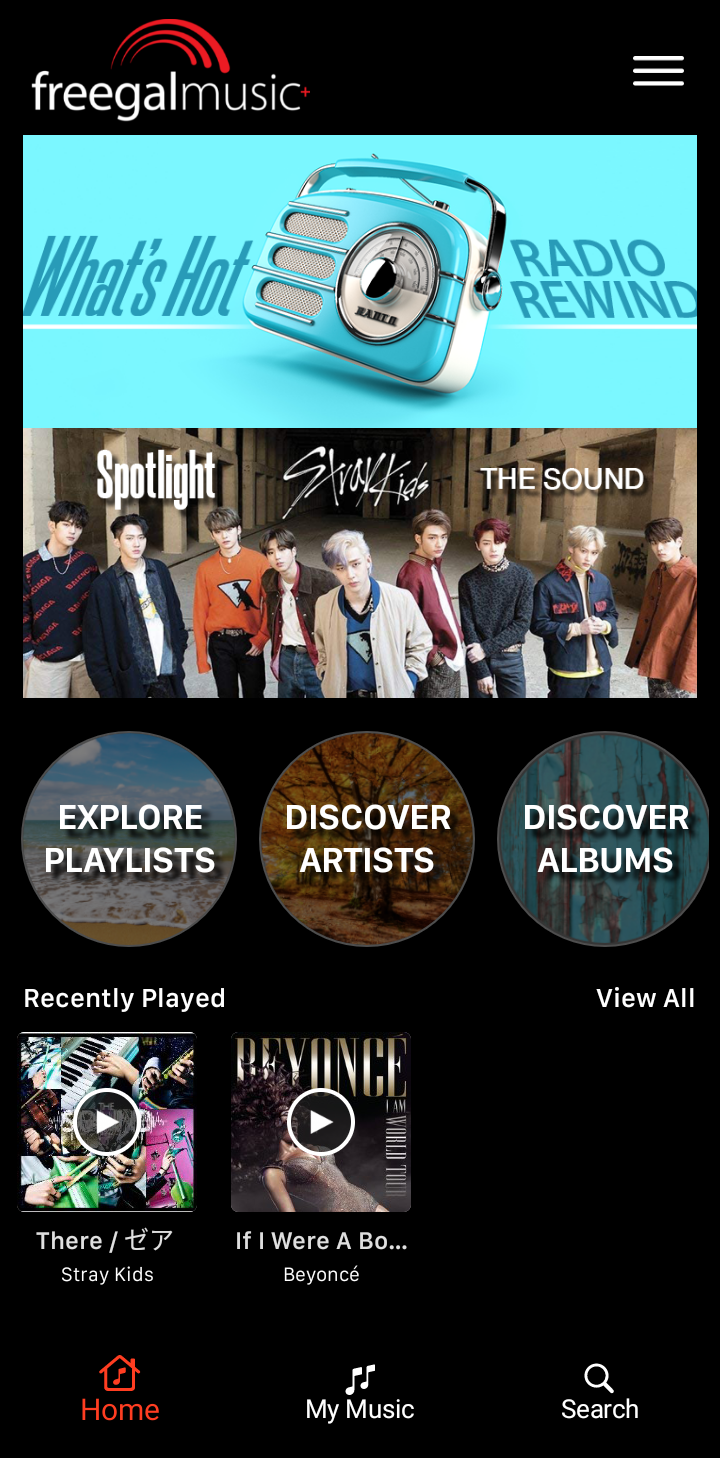
Task: Open Discover Albums
Action: pyautogui.click(x=606, y=839)
